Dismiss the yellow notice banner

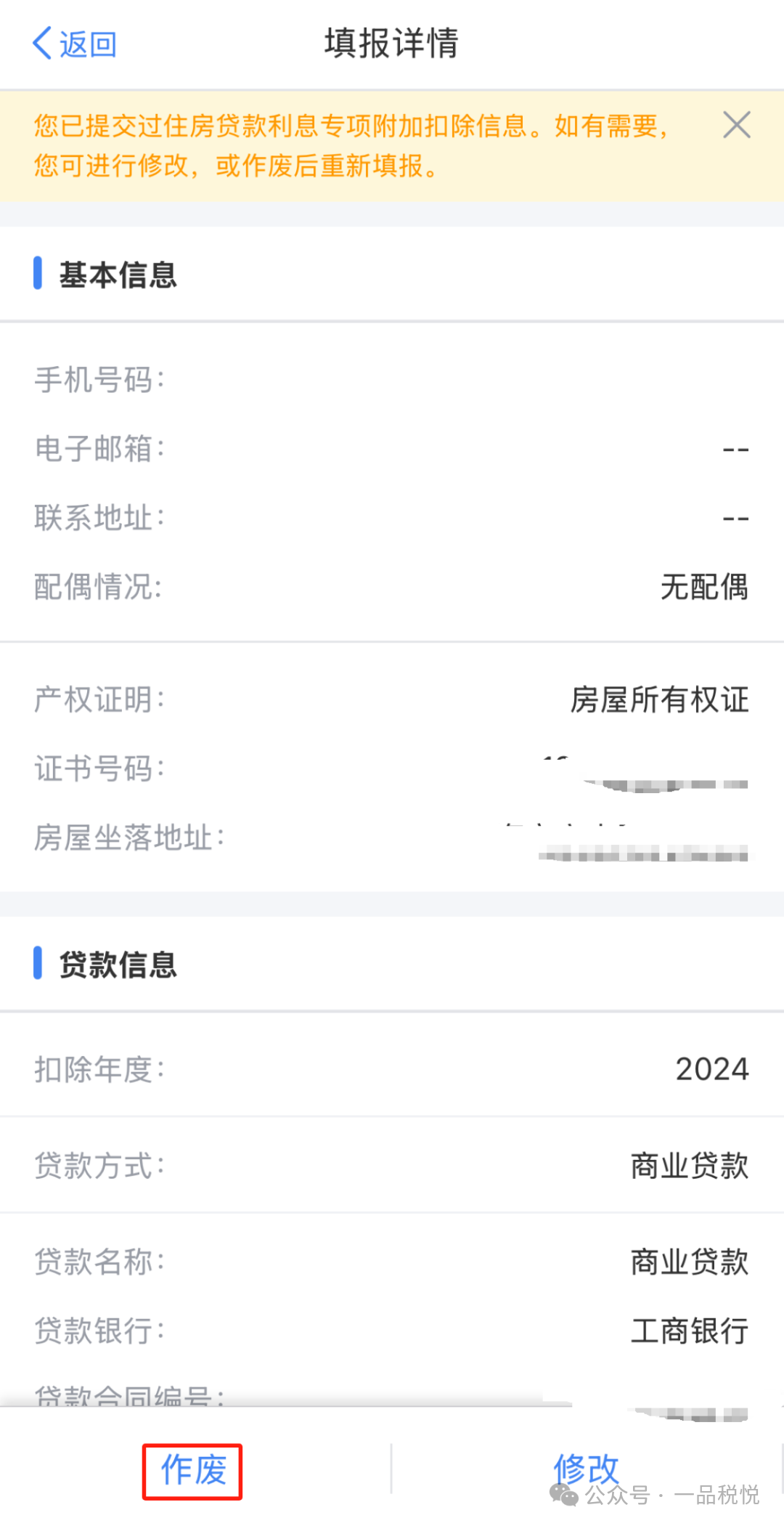pyautogui.click(x=736, y=125)
